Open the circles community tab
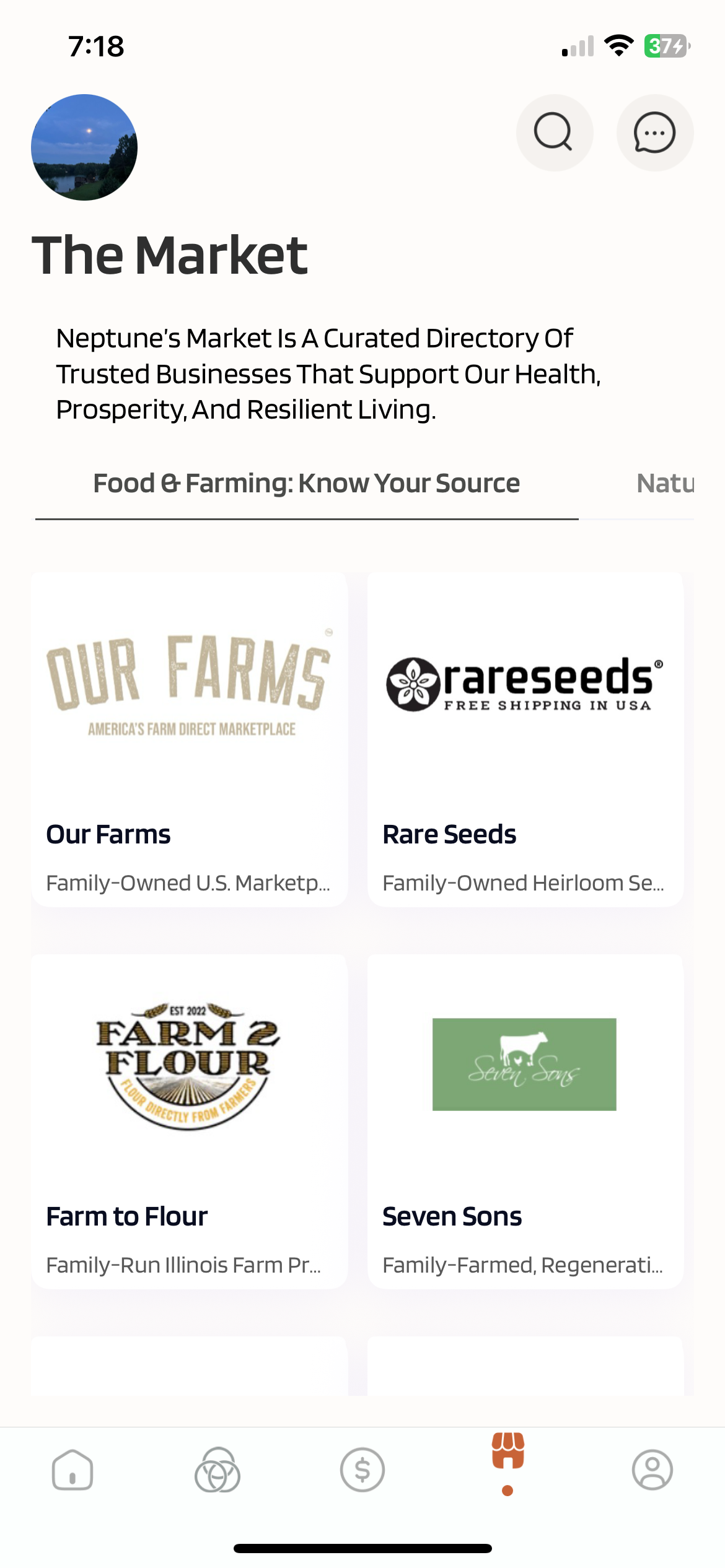This screenshot has height=1568, width=725. (217, 1470)
